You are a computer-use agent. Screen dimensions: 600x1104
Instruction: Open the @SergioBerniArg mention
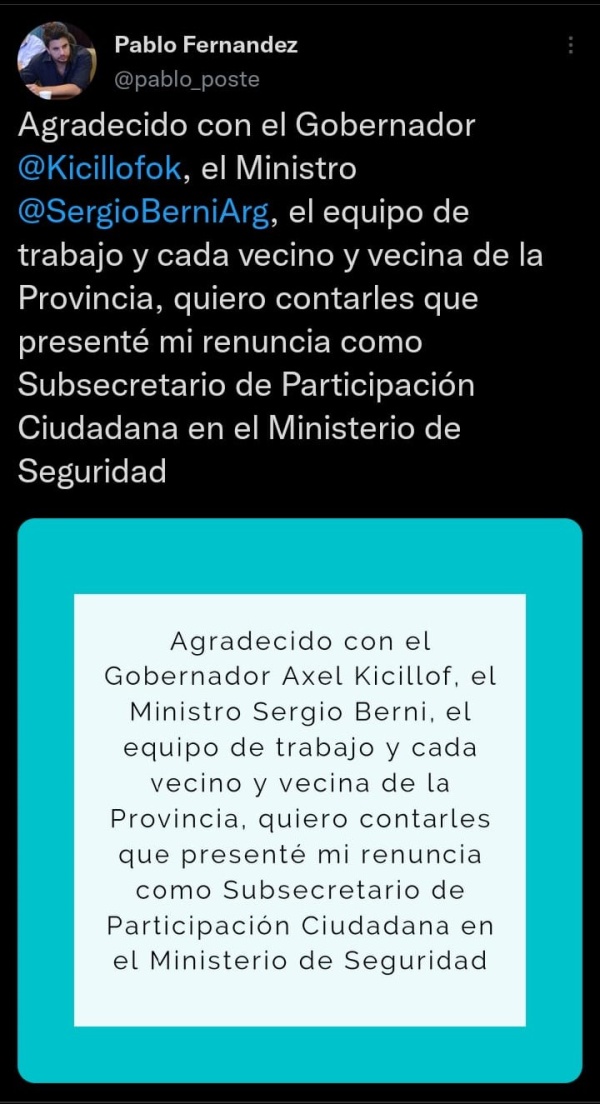click(x=144, y=212)
